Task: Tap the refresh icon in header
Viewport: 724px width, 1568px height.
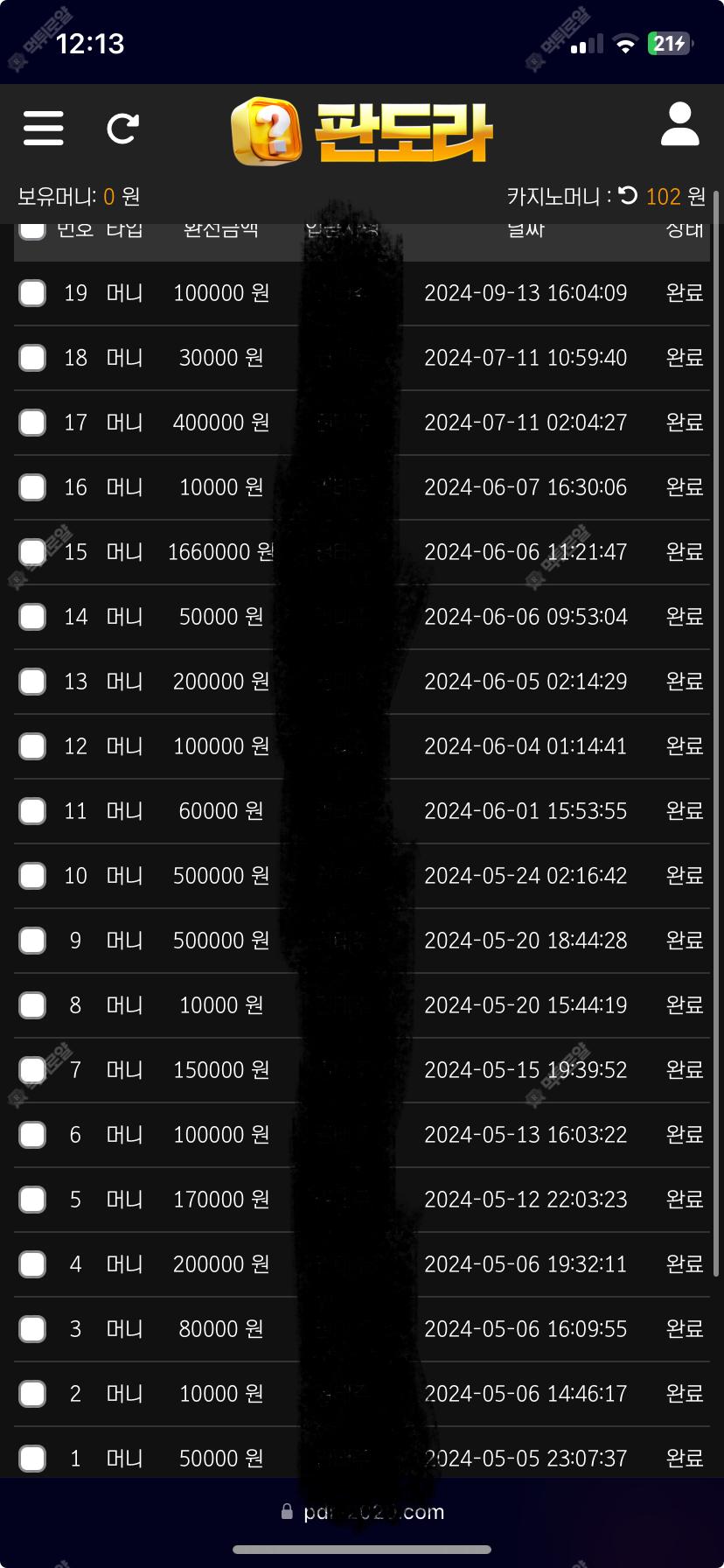Action: [122, 129]
